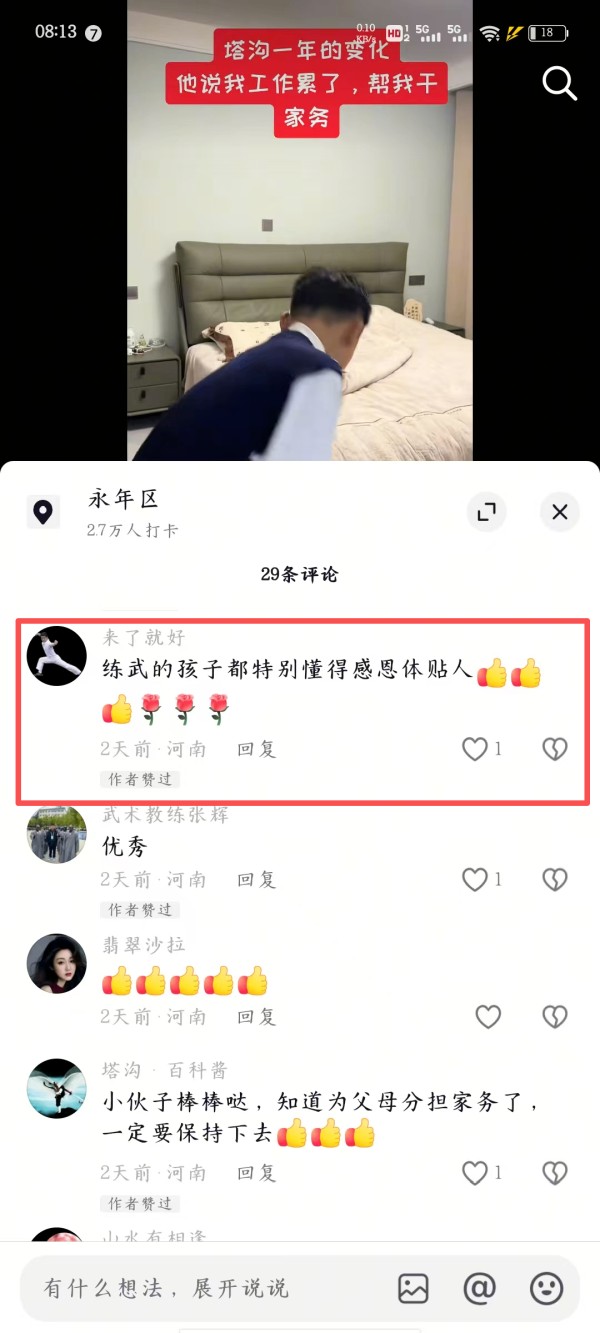Viewport: 600px width, 1333px height.
Task: View 翡翠沙拉's profile avatar
Action: pyautogui.click(x=56, y=964)
